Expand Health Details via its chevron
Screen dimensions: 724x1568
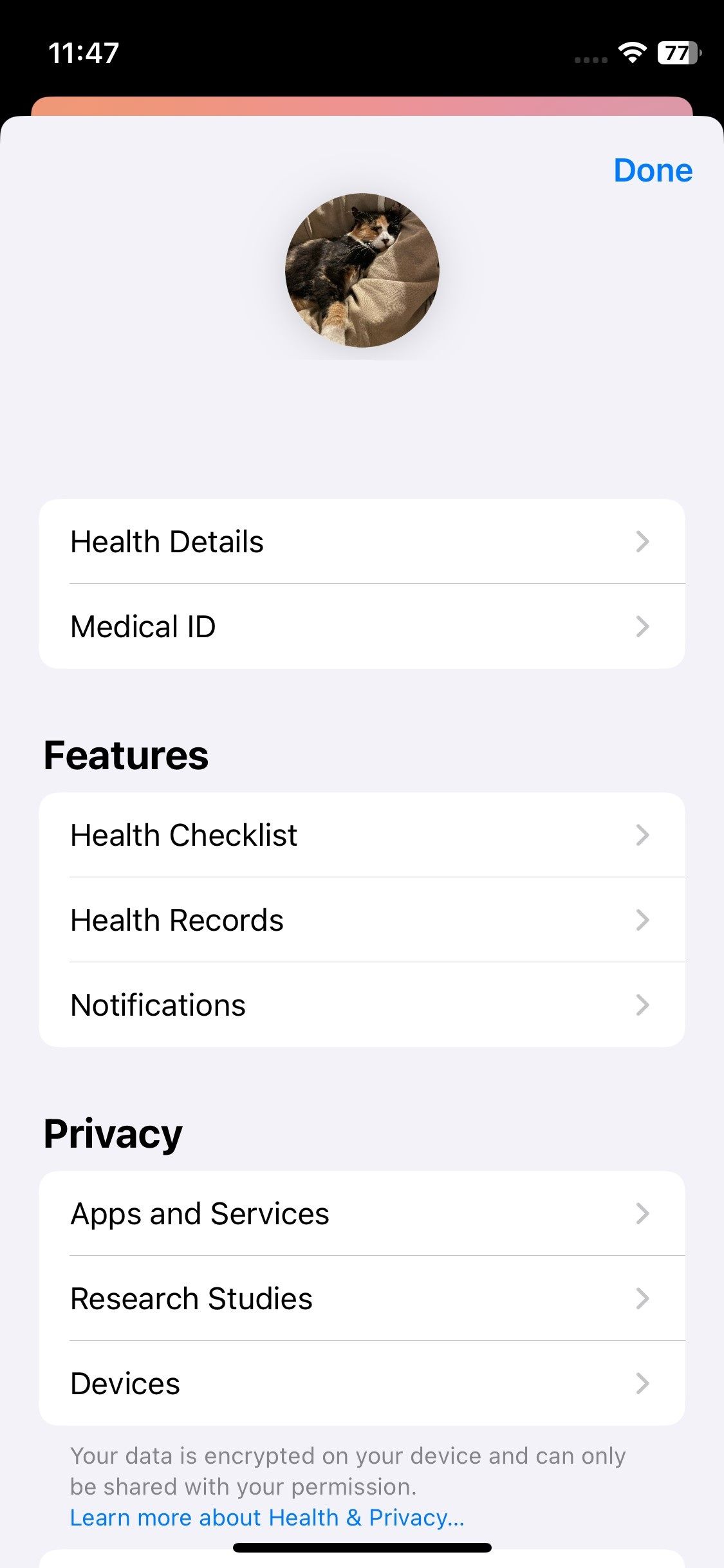pyautogui.click(x=642, y=543)
